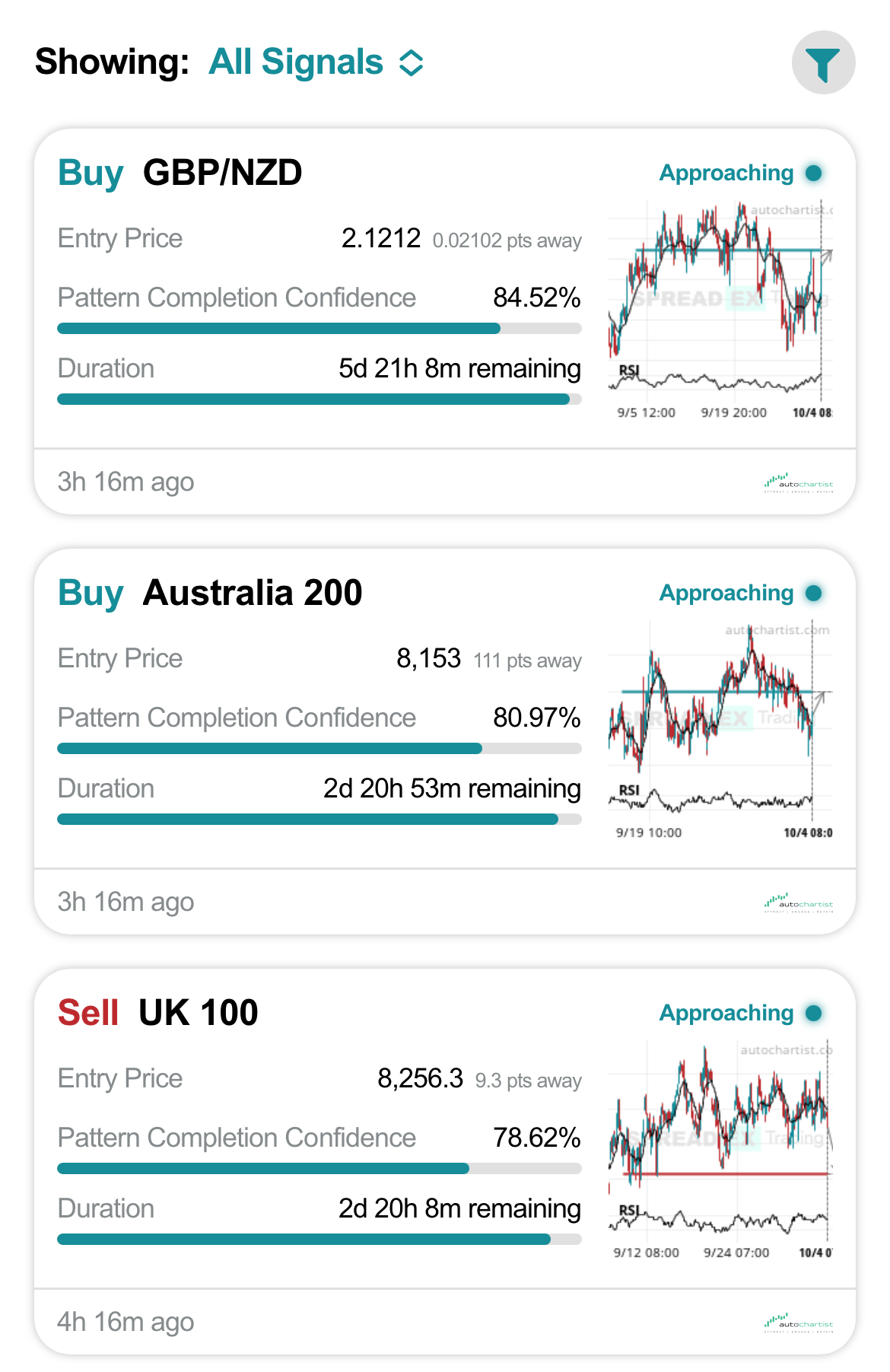Click the RSI label on the GBP/NZD chart
Screen dimensions: 890x1372
(628, 371)
